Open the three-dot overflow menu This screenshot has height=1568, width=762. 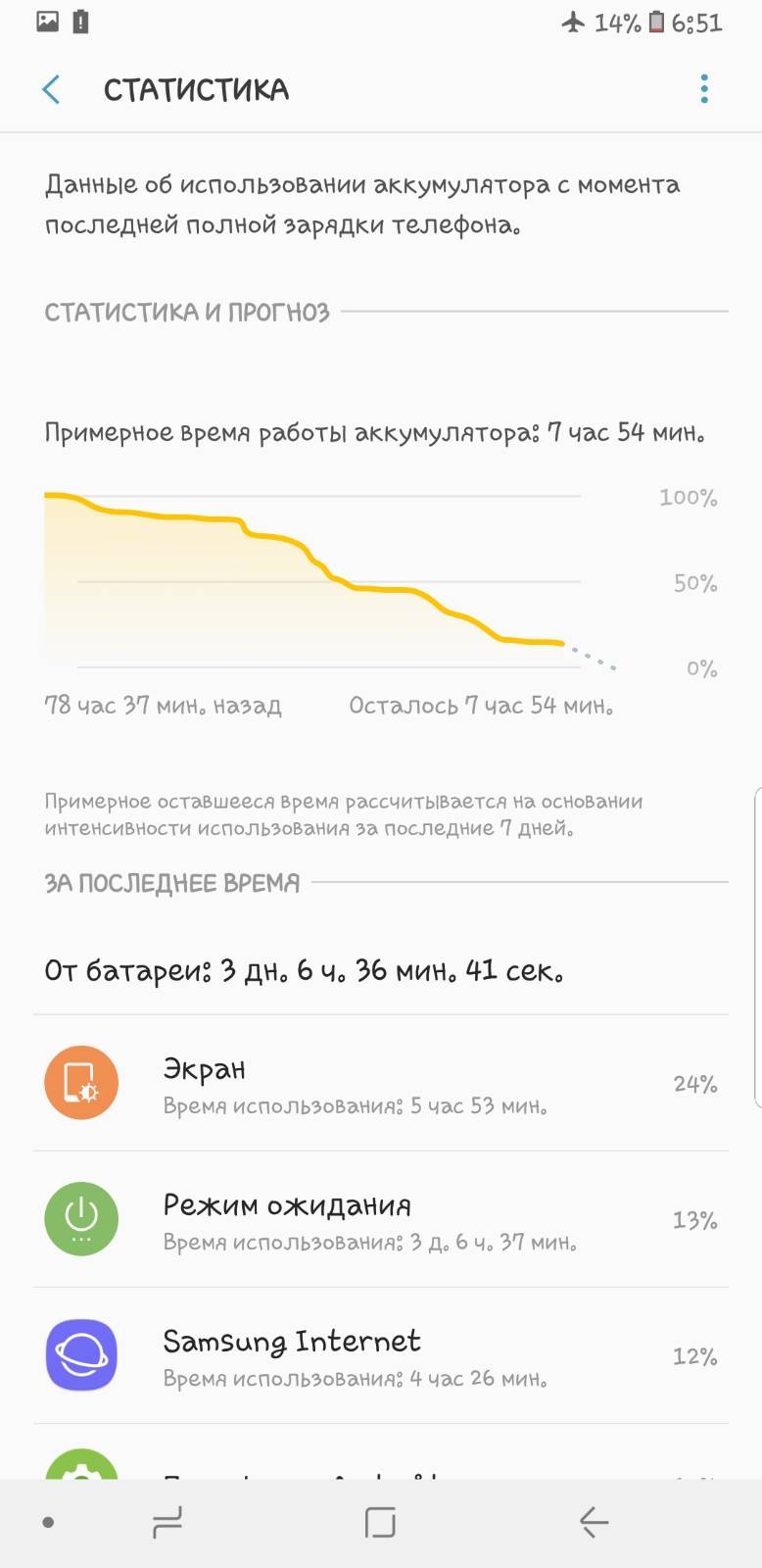(703, 89)
